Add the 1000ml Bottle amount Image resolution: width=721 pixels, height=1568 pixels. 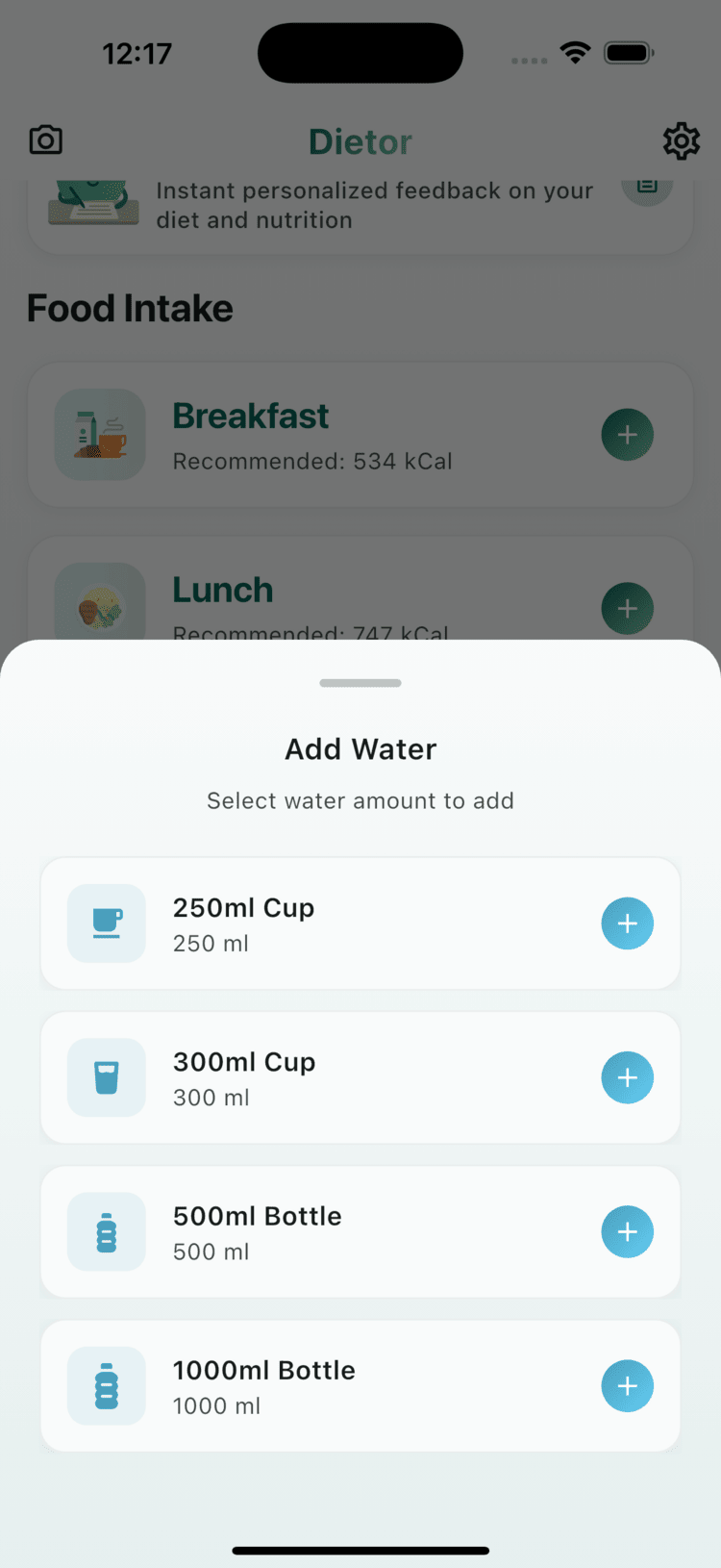point(627,1386)
